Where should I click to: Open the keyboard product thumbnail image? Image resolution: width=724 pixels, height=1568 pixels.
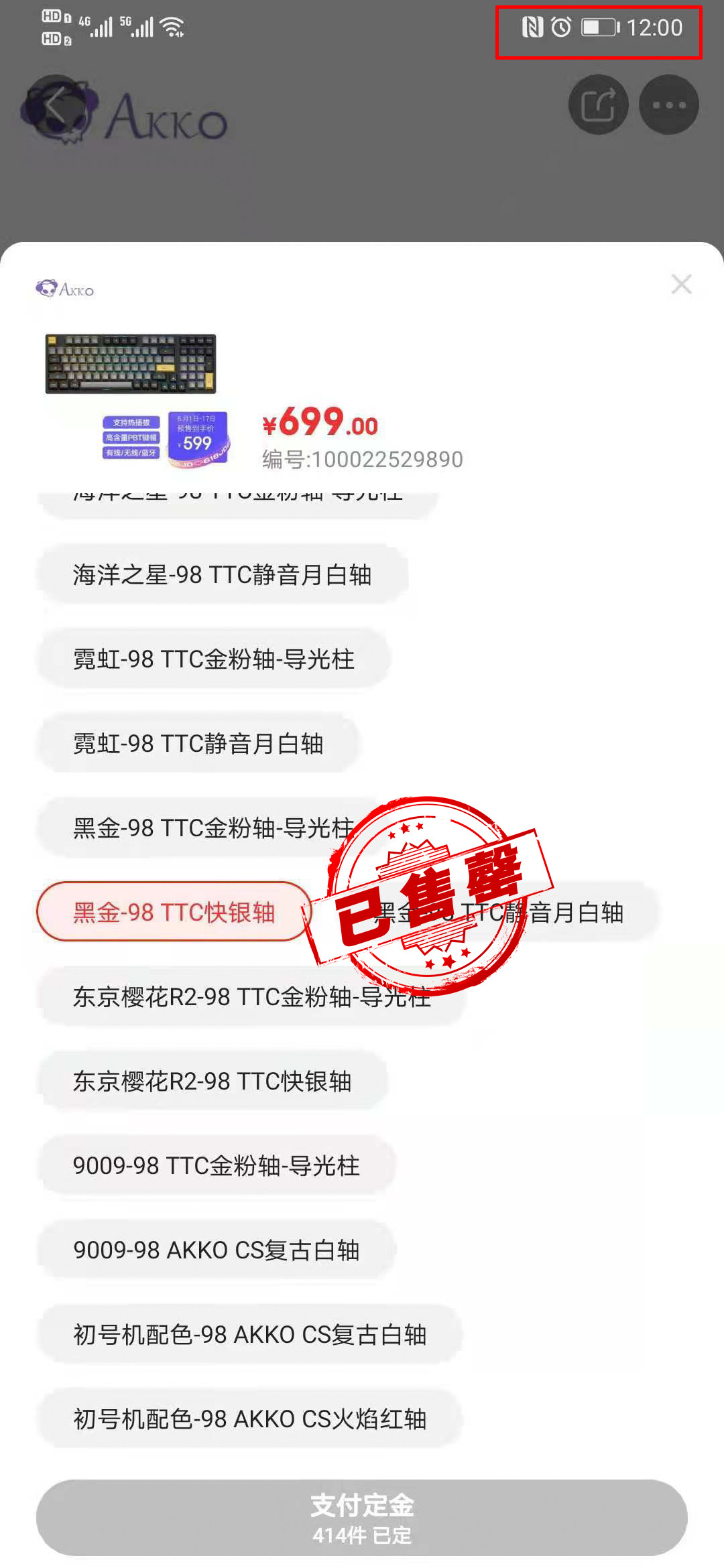(x=131, y=365)
